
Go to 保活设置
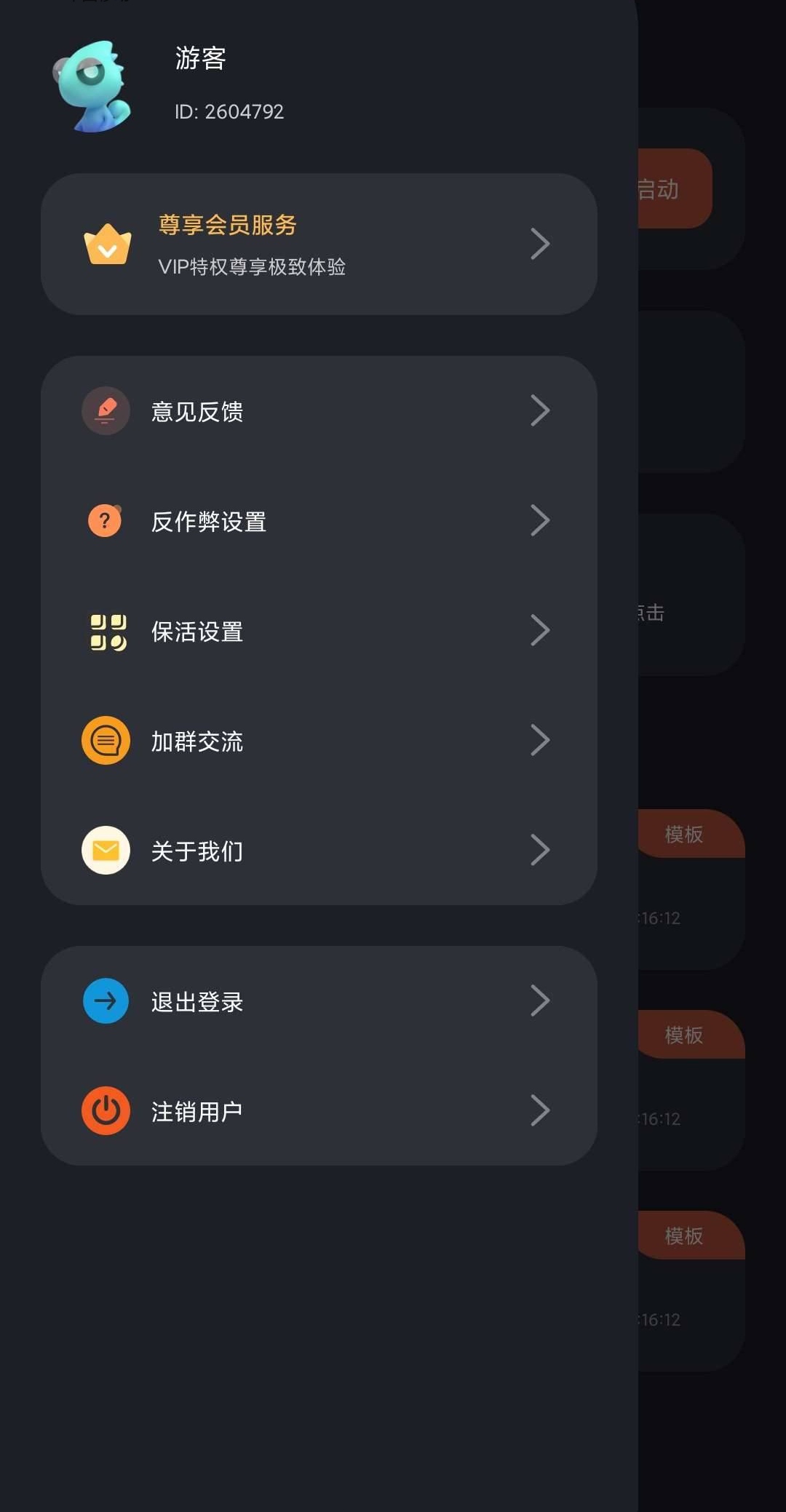click(x=319, y=631)
